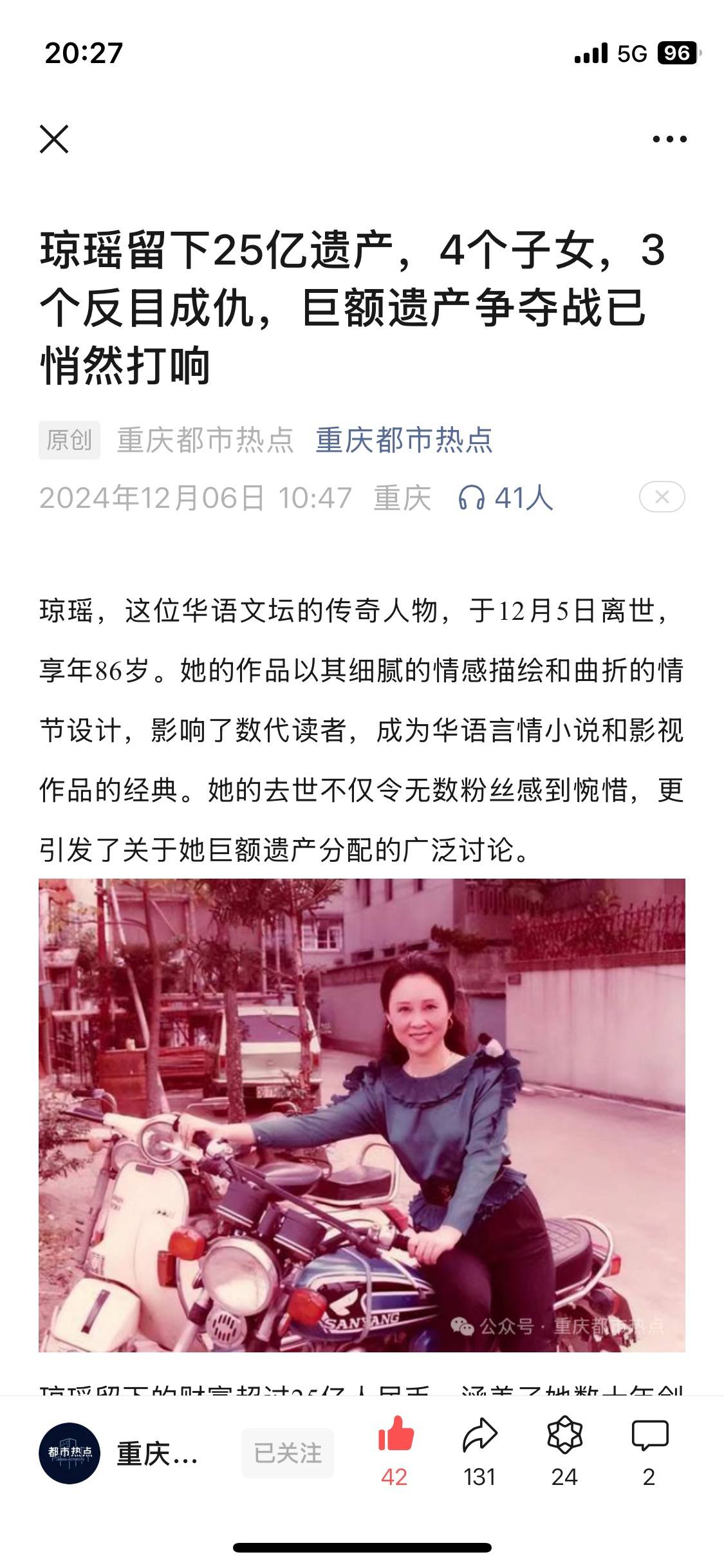Open the photo of the woman on the motorcycle
The height and width of the screenshot is (1568, 724).
(362, 1115)
